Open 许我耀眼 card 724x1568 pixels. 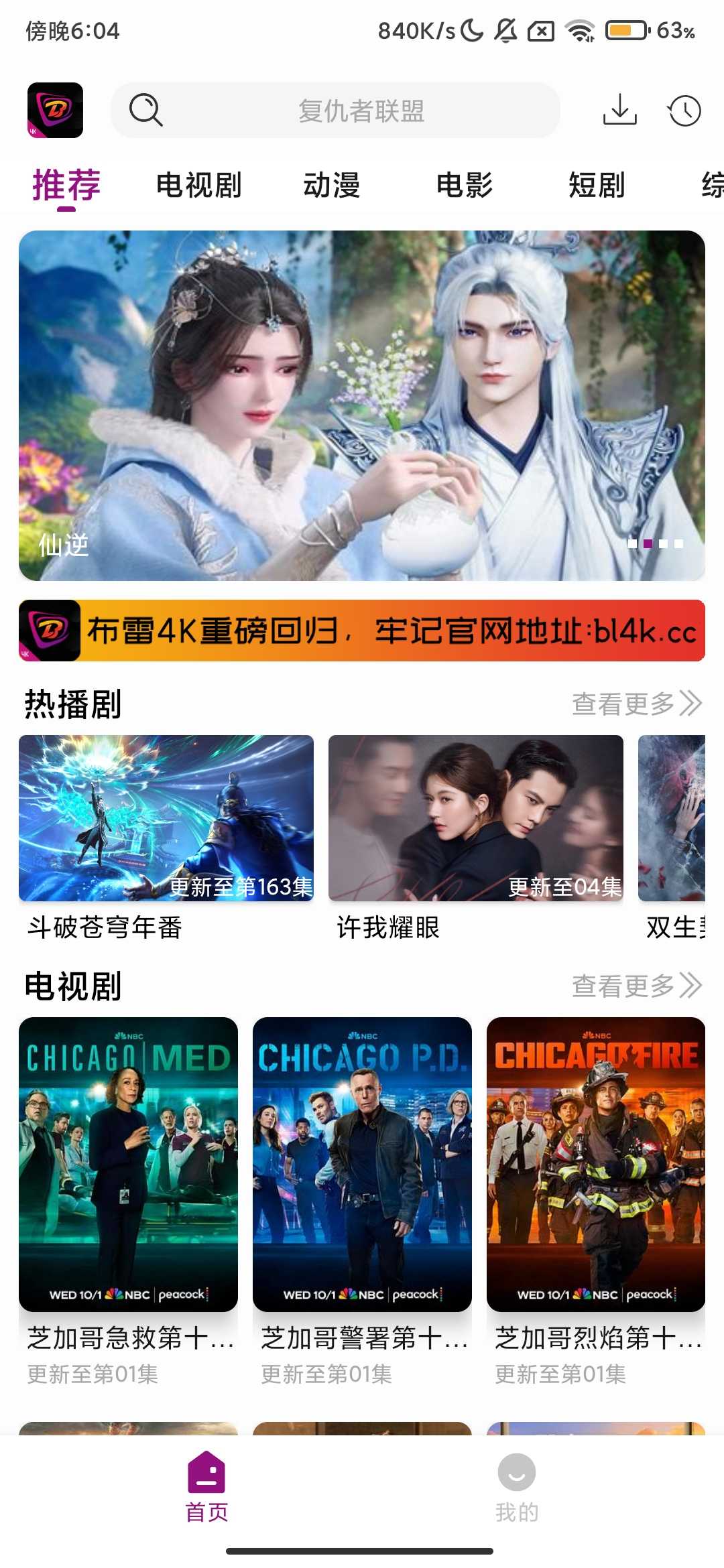pos(476,819)
